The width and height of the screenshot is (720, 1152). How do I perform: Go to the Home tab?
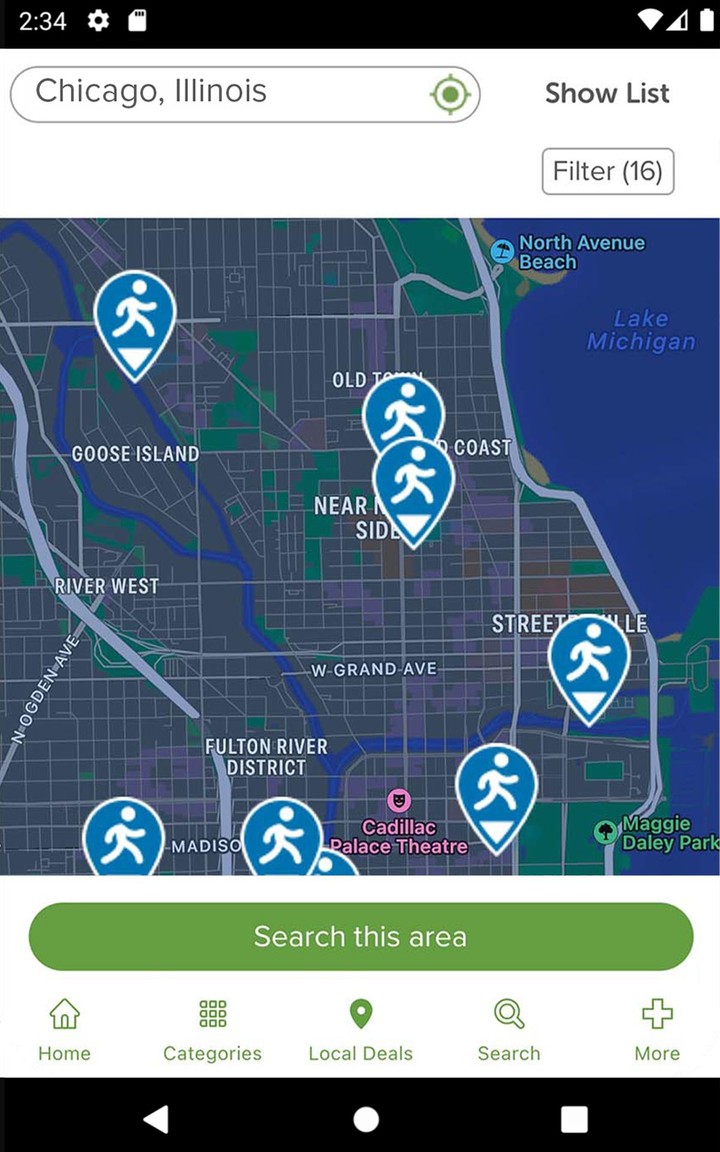click(64, 1030)
